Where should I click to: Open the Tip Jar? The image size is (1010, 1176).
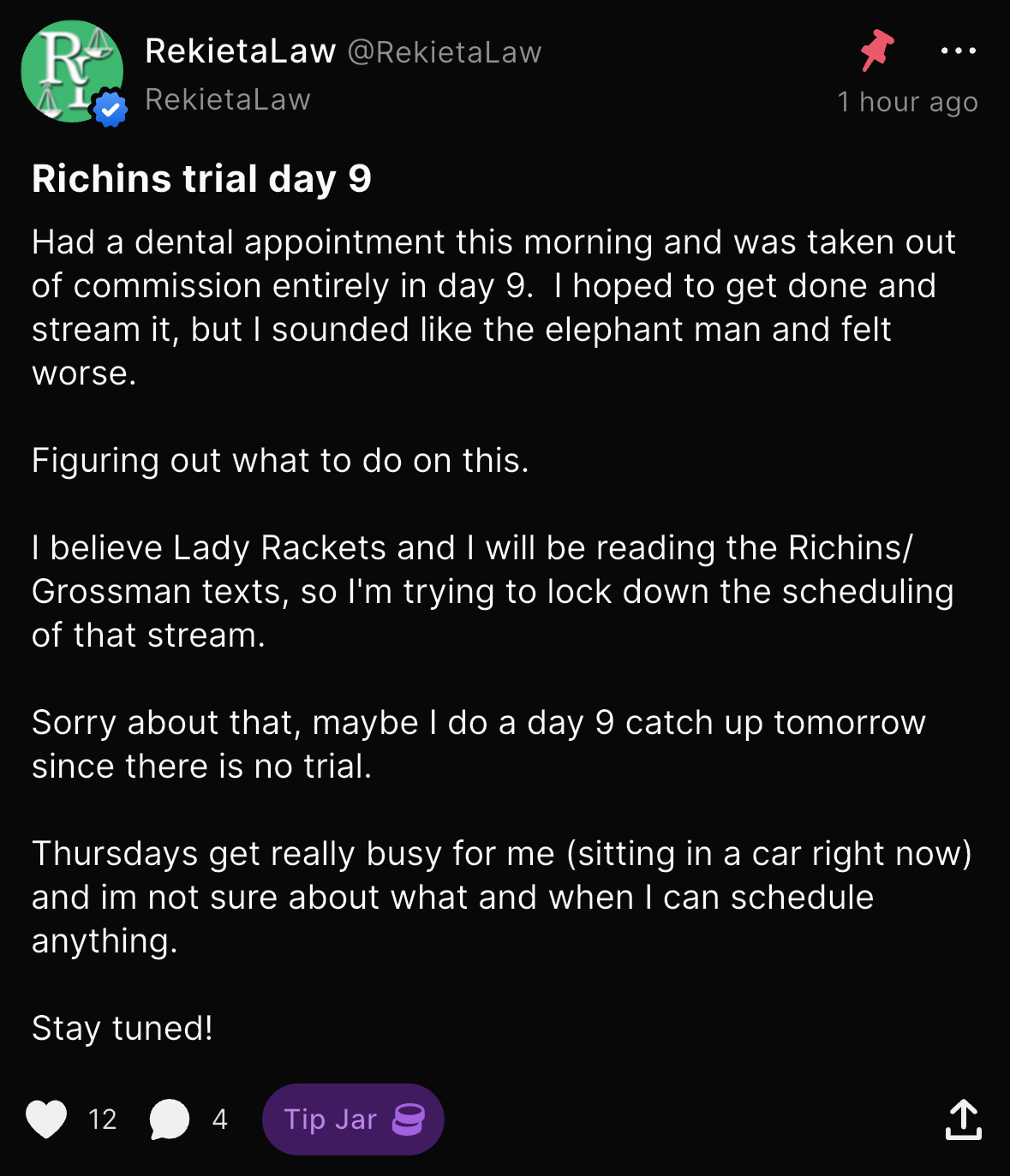tap(353, 1119)
